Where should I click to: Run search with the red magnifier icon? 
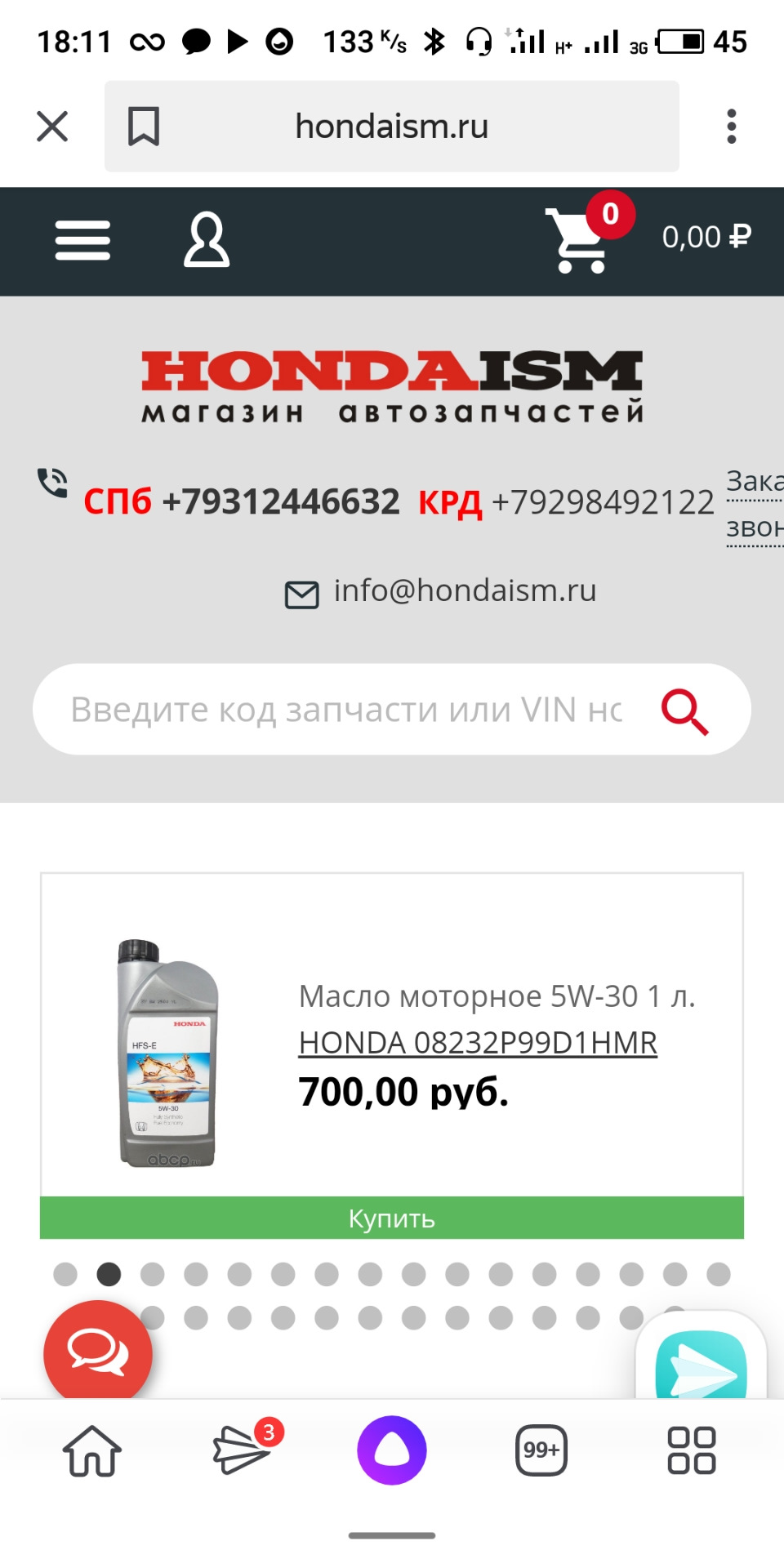point(684,711)
